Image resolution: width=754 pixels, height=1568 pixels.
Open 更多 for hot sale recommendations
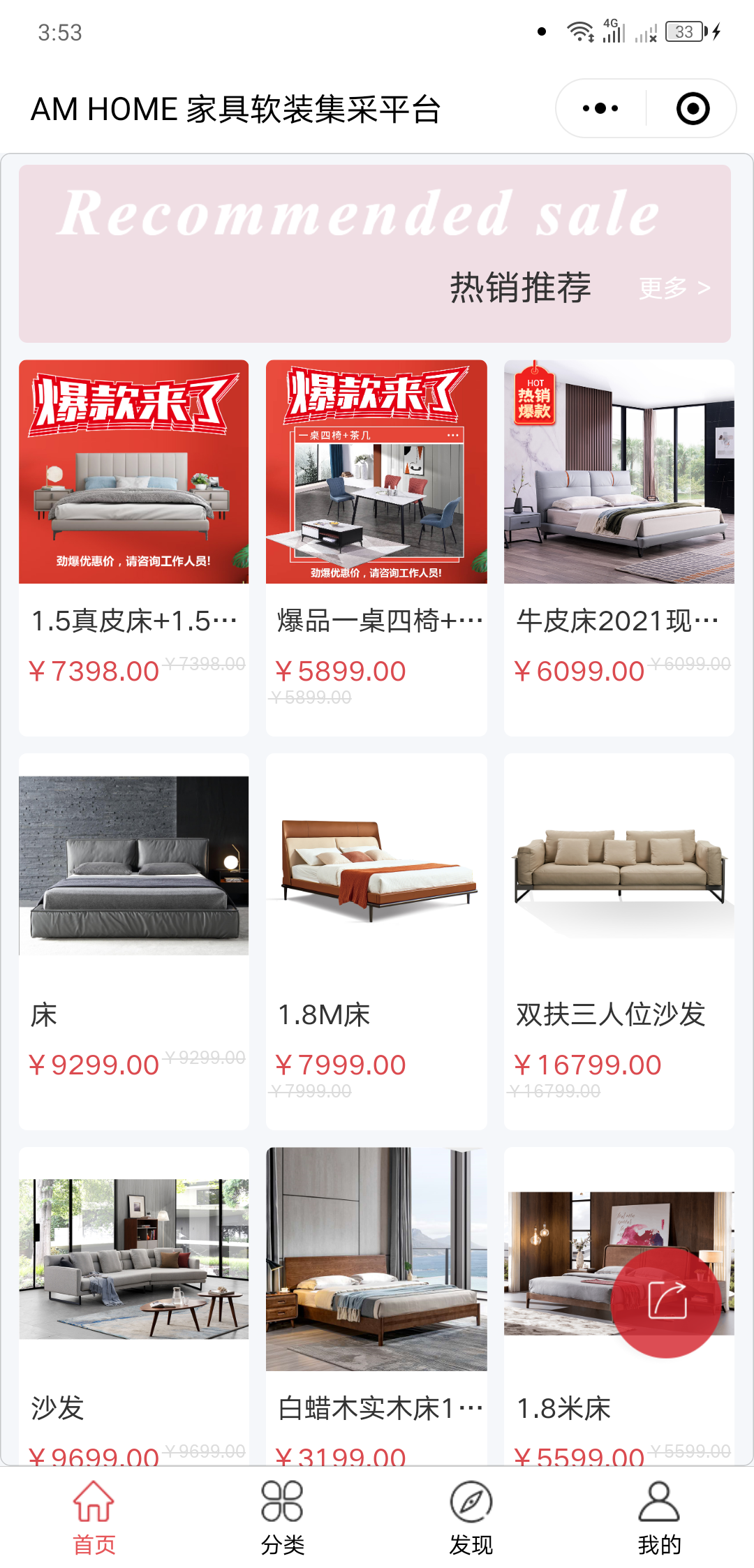pos(674,288)
